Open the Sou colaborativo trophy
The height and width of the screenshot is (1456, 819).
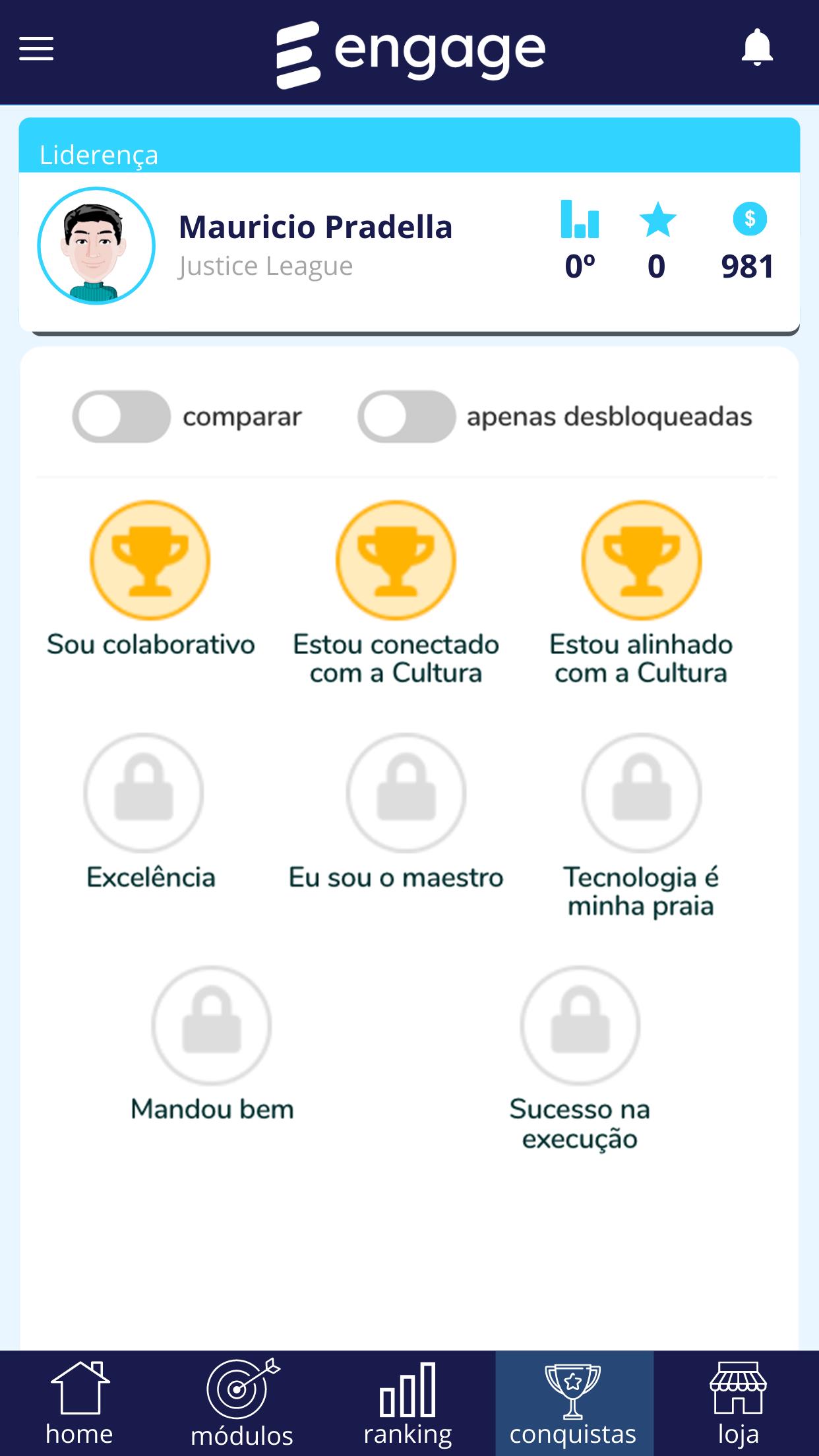pyautogui.click(x=150, y=560)
